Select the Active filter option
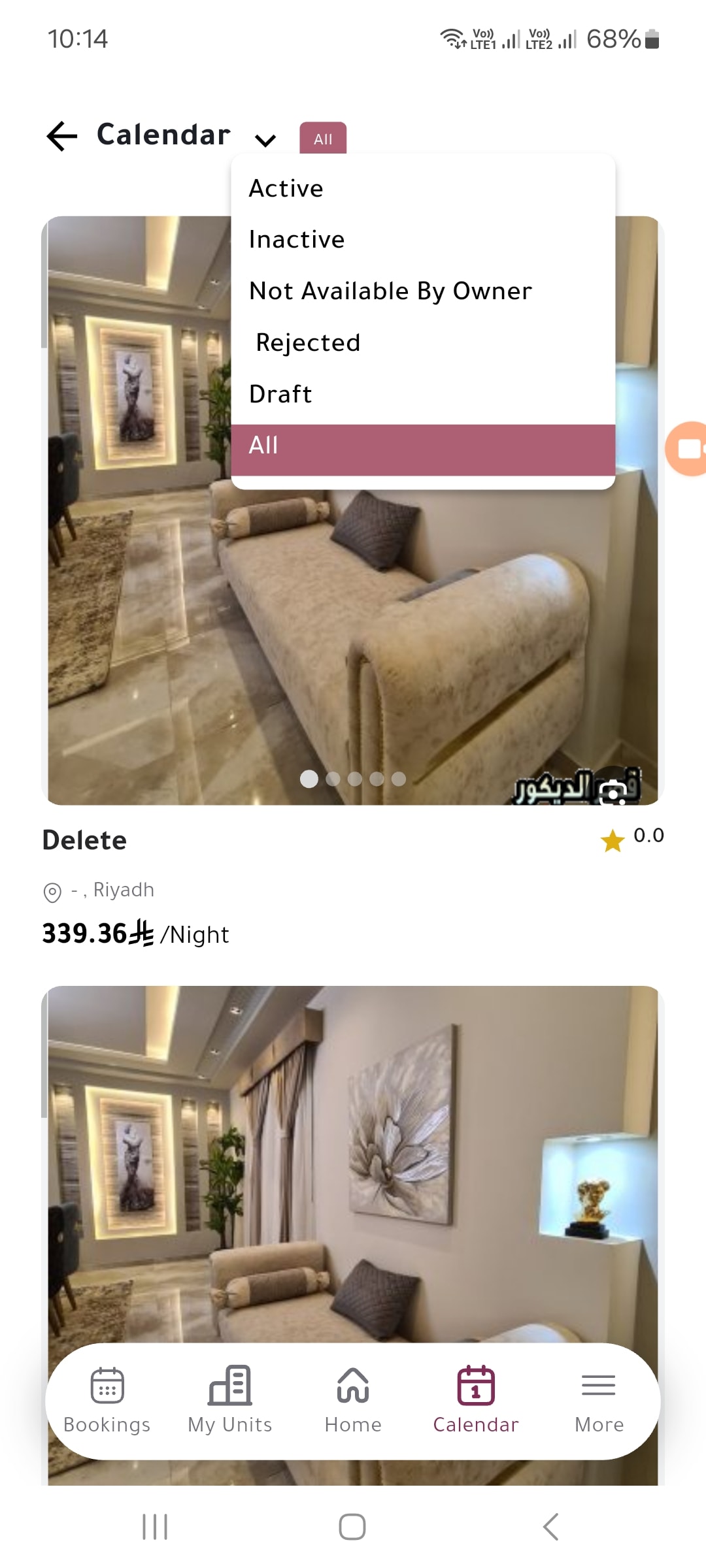 [423, 189]
